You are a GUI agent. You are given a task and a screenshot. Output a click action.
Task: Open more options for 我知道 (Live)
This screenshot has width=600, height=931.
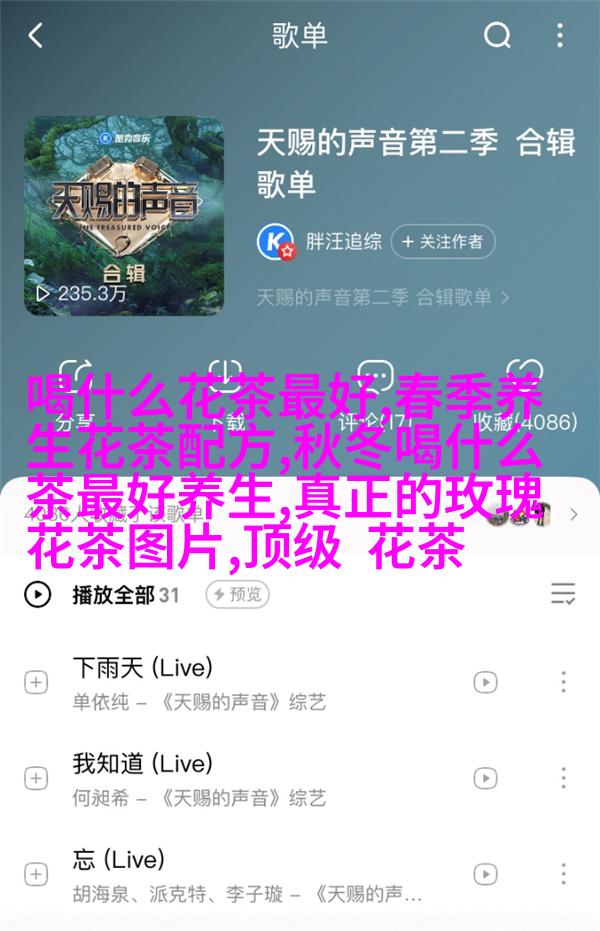(563, 778)
